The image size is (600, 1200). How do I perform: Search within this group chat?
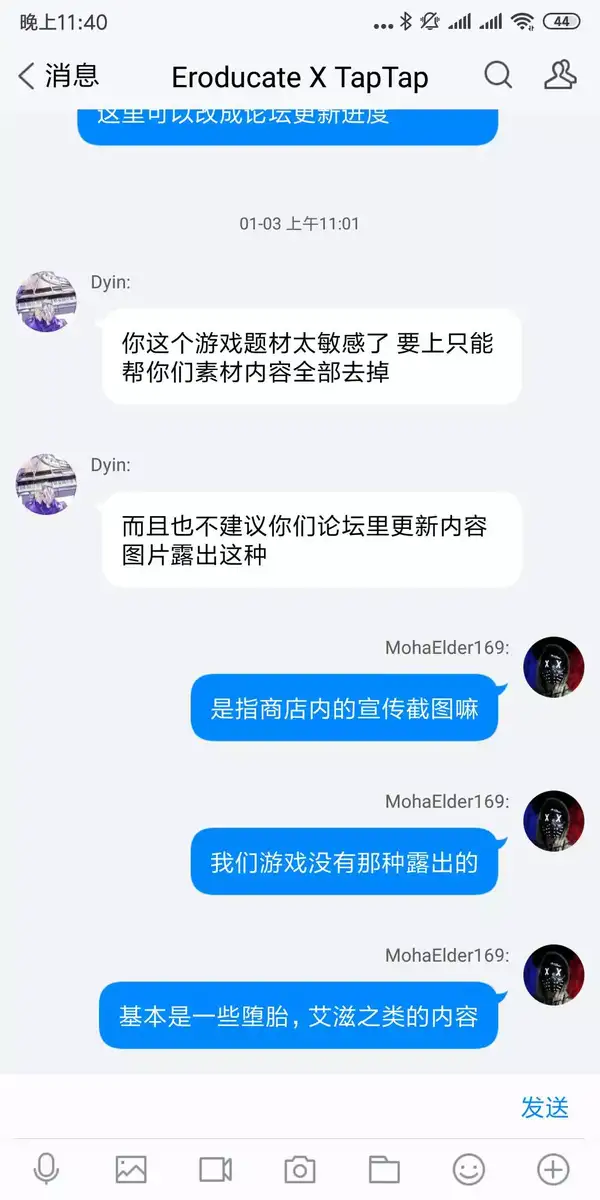click(497, 75)
